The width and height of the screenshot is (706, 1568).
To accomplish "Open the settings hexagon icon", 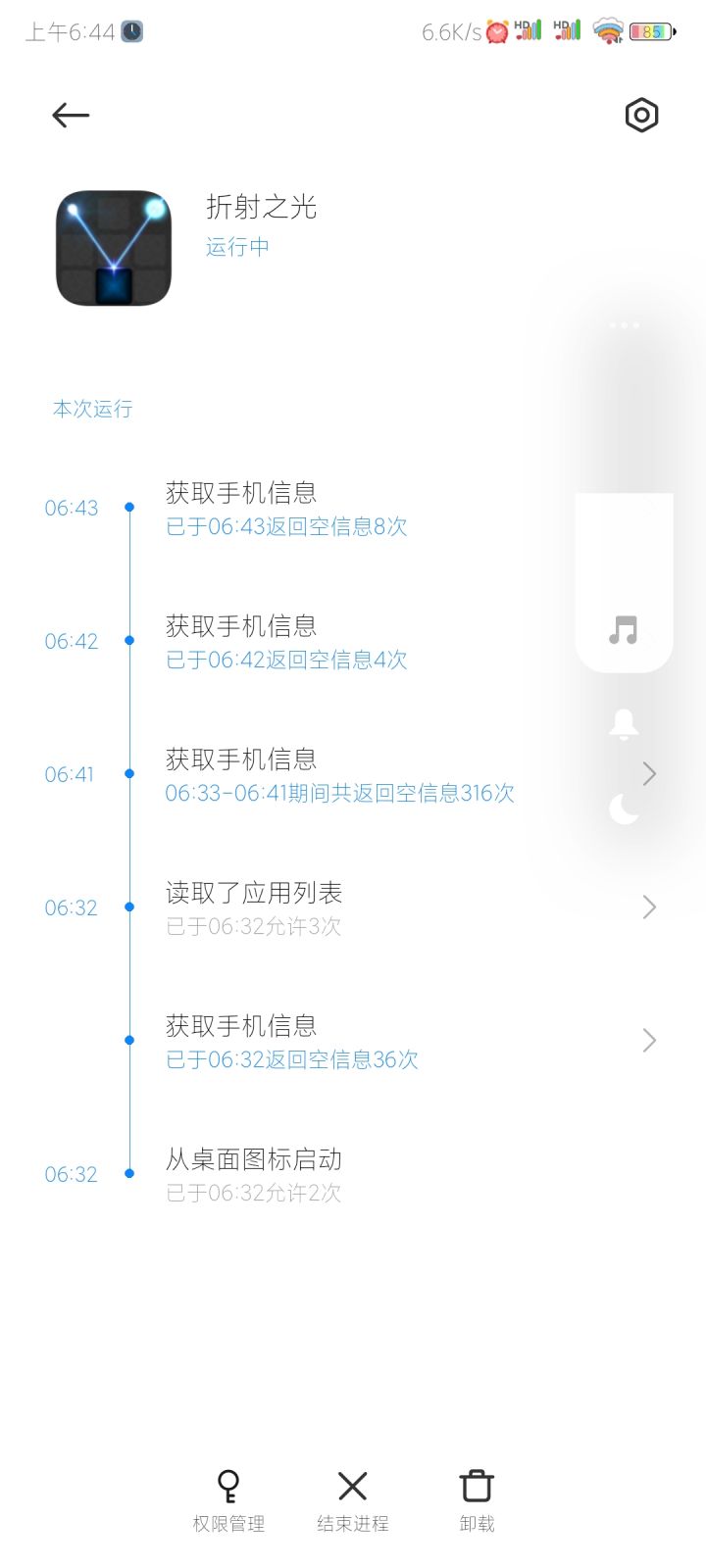I will coord(641,116).
